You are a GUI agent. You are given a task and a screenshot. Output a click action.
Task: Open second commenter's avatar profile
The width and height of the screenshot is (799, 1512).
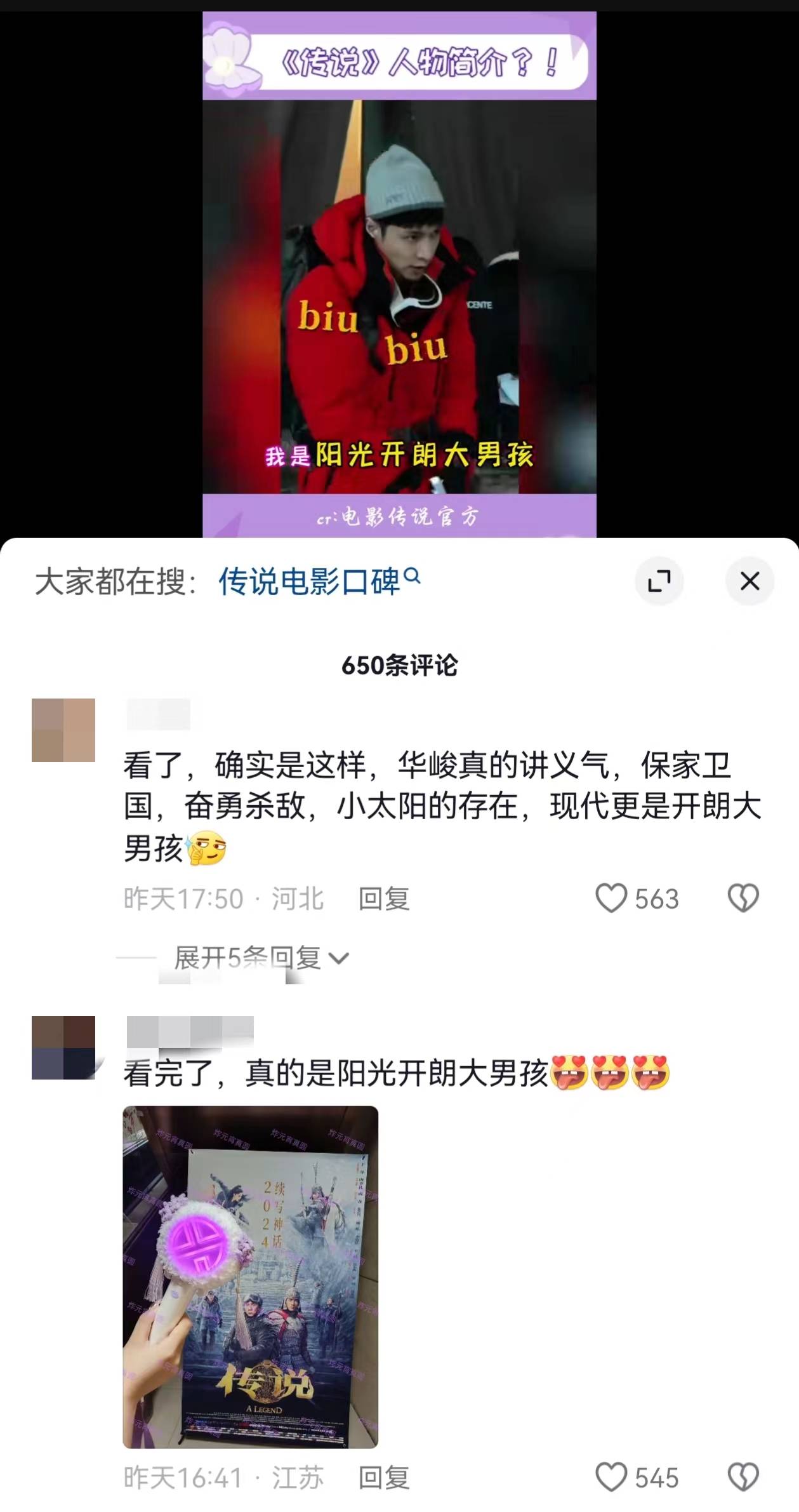click(x=63, y=1048)
